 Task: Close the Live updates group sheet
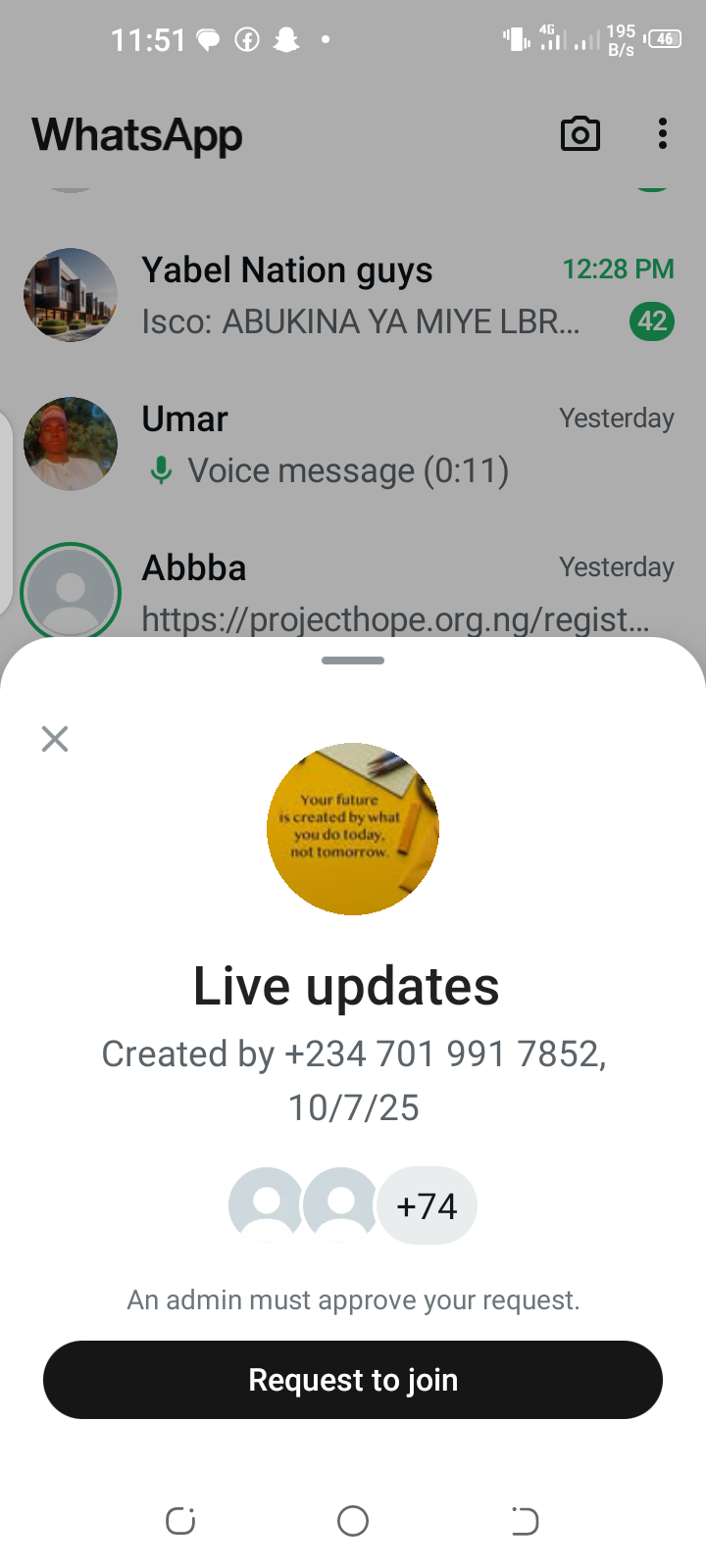point(55,739)
